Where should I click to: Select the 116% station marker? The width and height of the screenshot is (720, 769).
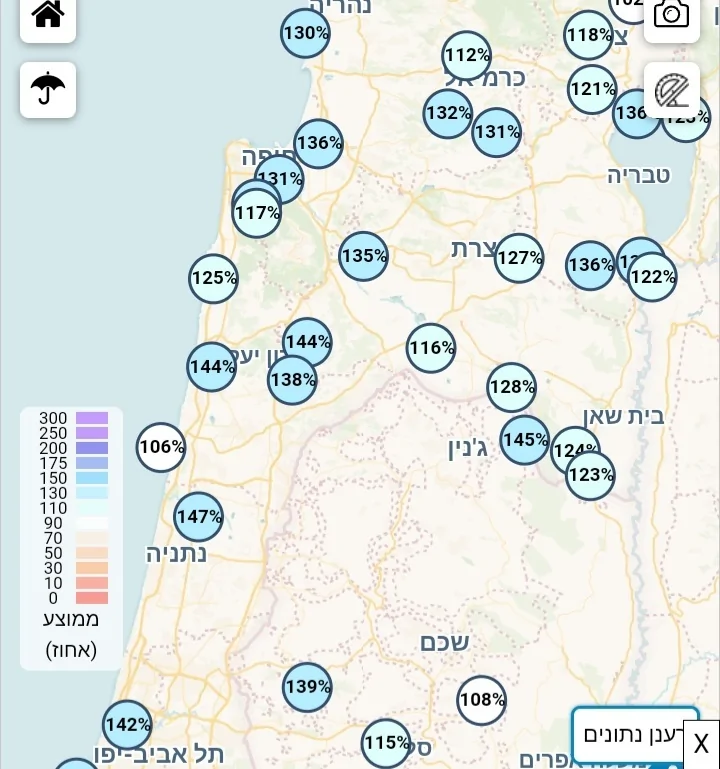pyautogui.click(x=431, y=348)
